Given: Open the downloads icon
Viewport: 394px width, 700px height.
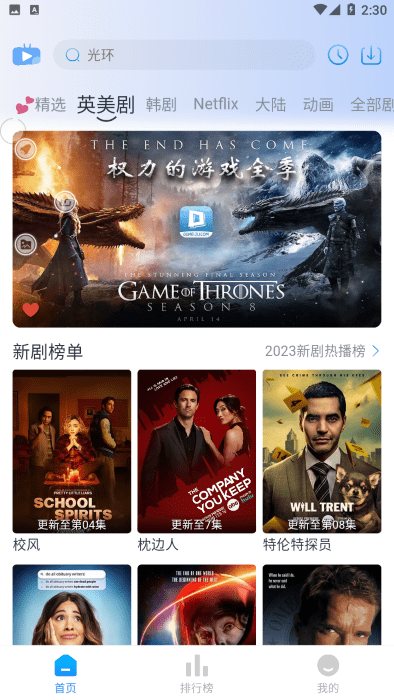Looking at the screenshot, I should [371, 55].
